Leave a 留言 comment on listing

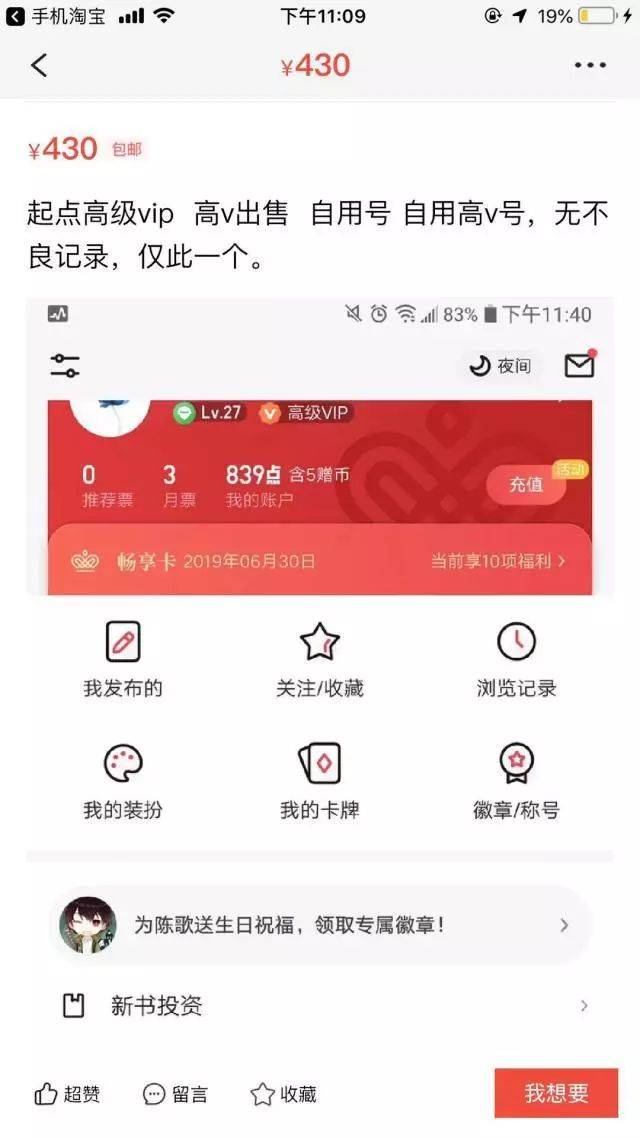(176, 1094)
